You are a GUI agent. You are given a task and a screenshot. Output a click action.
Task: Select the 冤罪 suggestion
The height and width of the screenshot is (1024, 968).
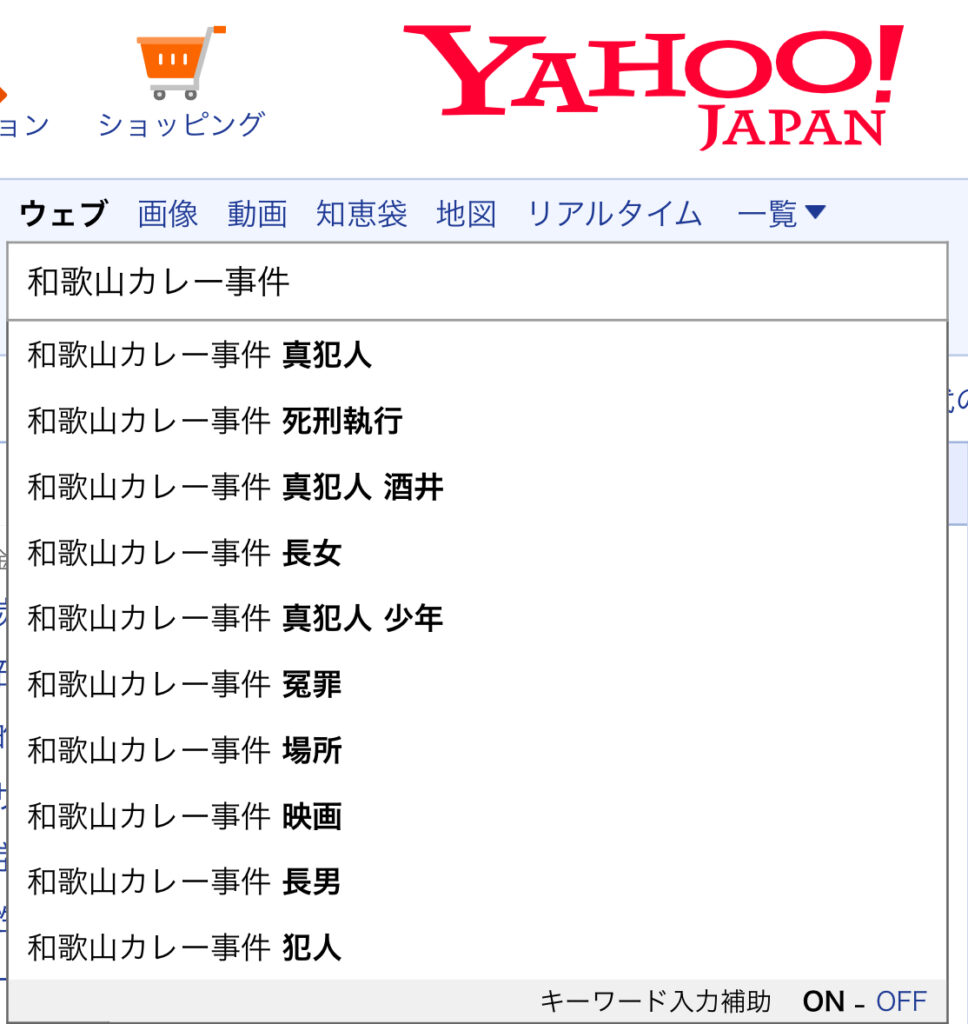[x=185, y=685]
